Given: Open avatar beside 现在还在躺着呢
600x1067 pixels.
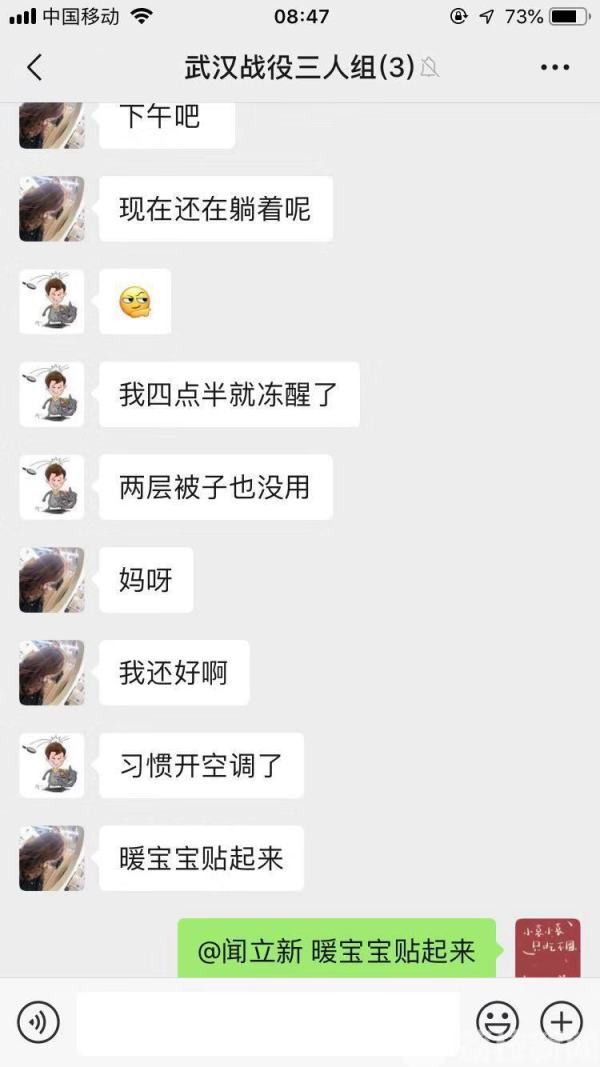Looking at the screenshot, I should pyautogui.click(x=51, y=209).
